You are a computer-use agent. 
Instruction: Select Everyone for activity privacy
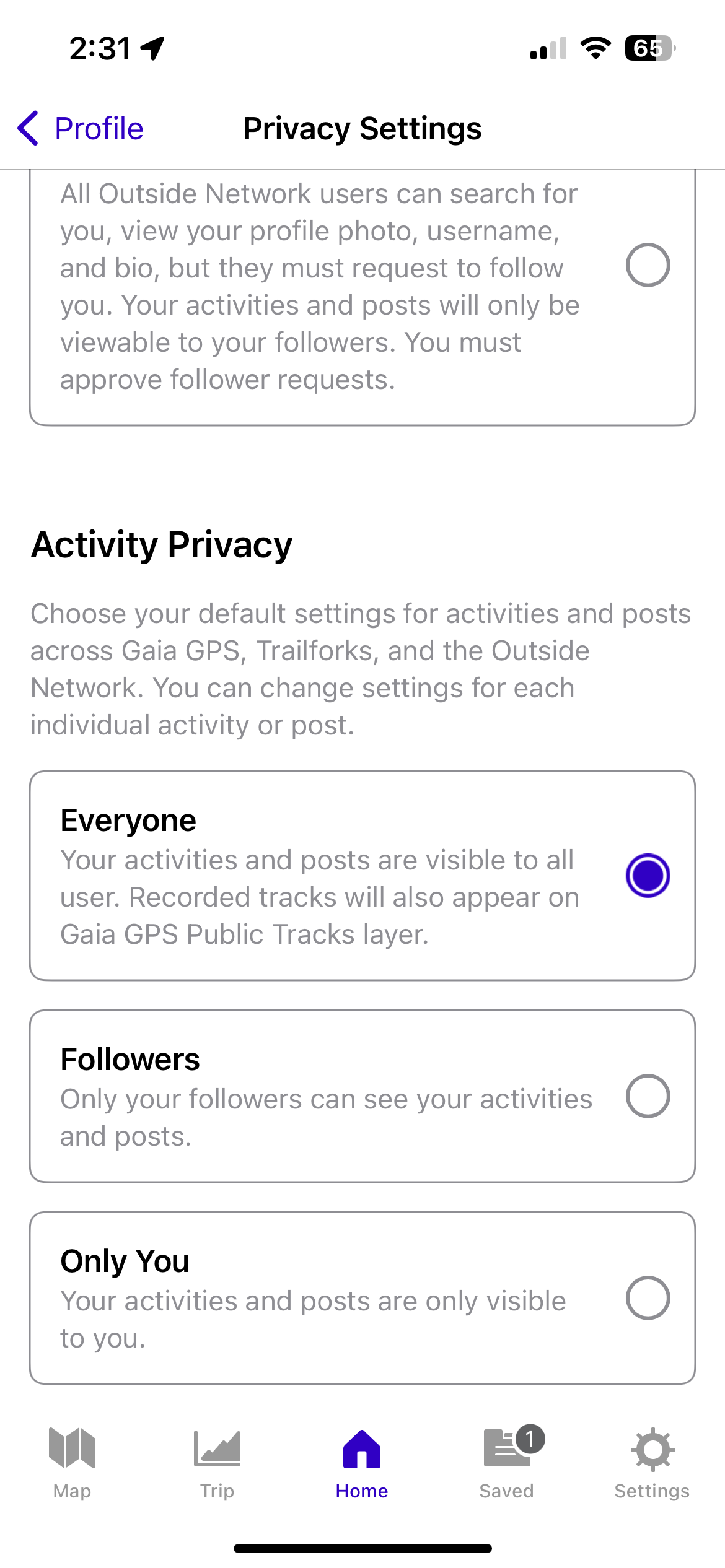pos(648,876)
